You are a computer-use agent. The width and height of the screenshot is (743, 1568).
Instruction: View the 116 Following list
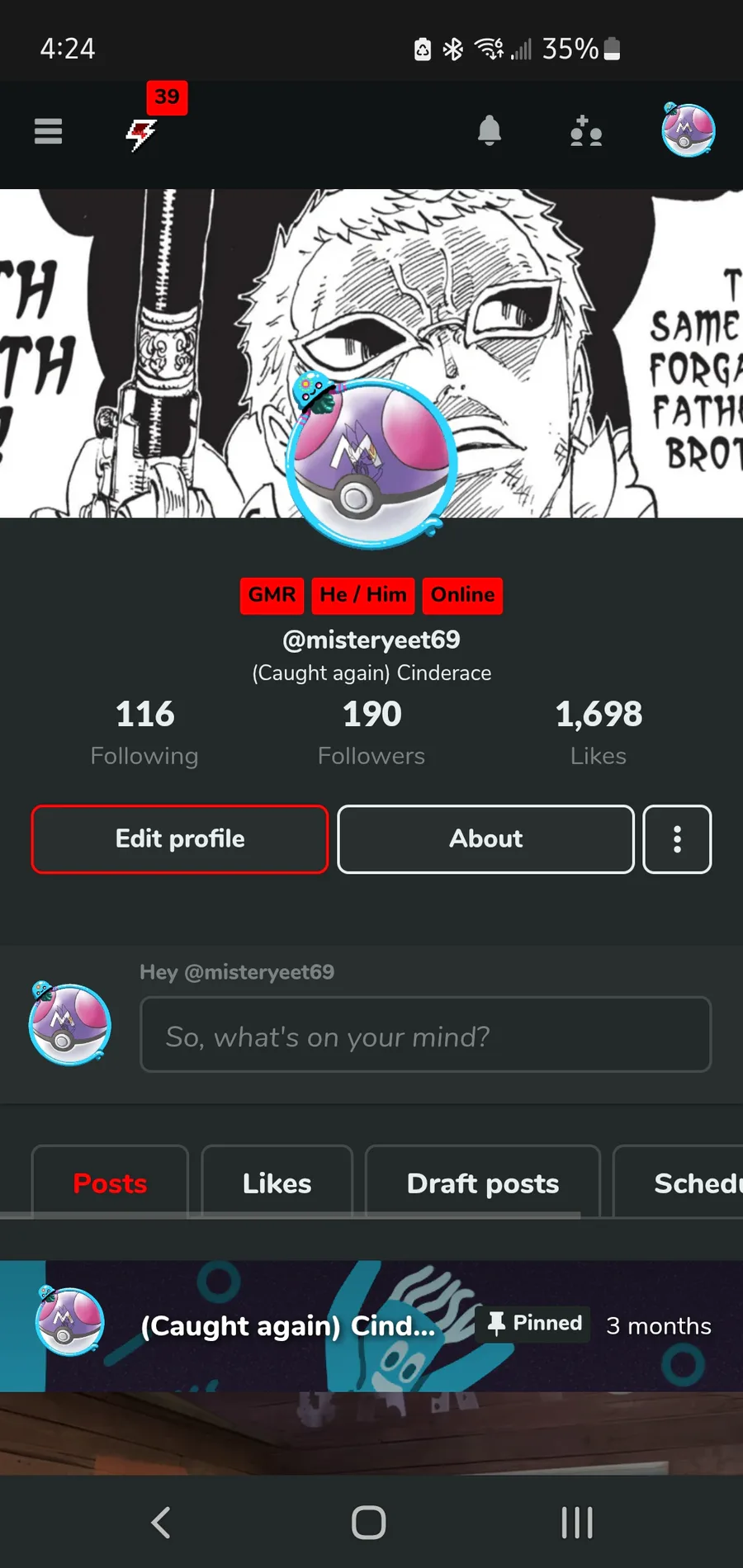[144, 732]
